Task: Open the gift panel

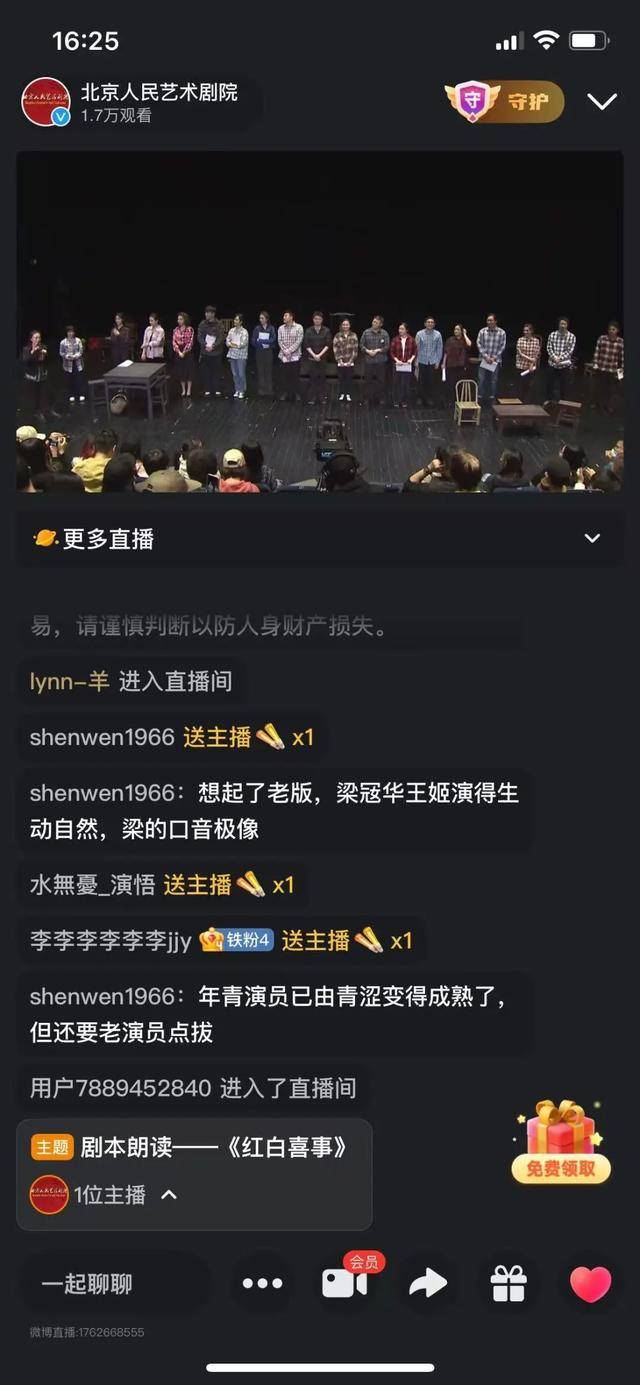Action: (x=509, y=1284)
